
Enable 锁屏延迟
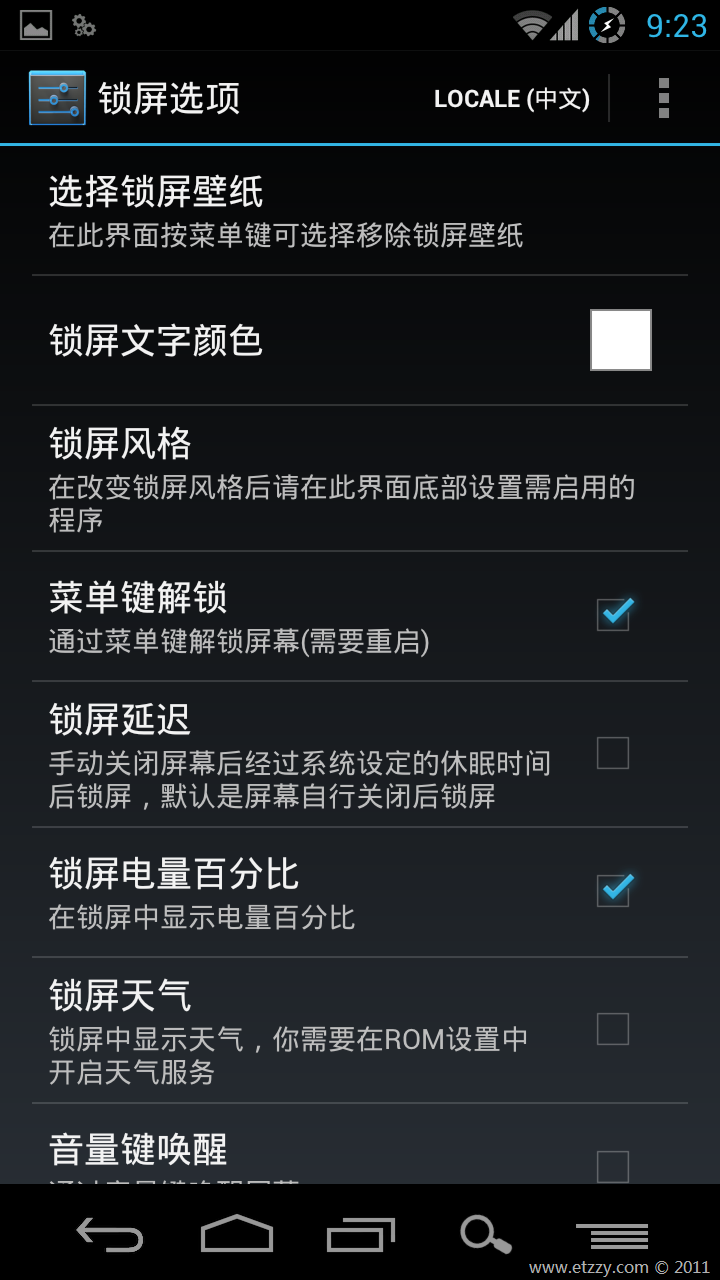(613, 753)
